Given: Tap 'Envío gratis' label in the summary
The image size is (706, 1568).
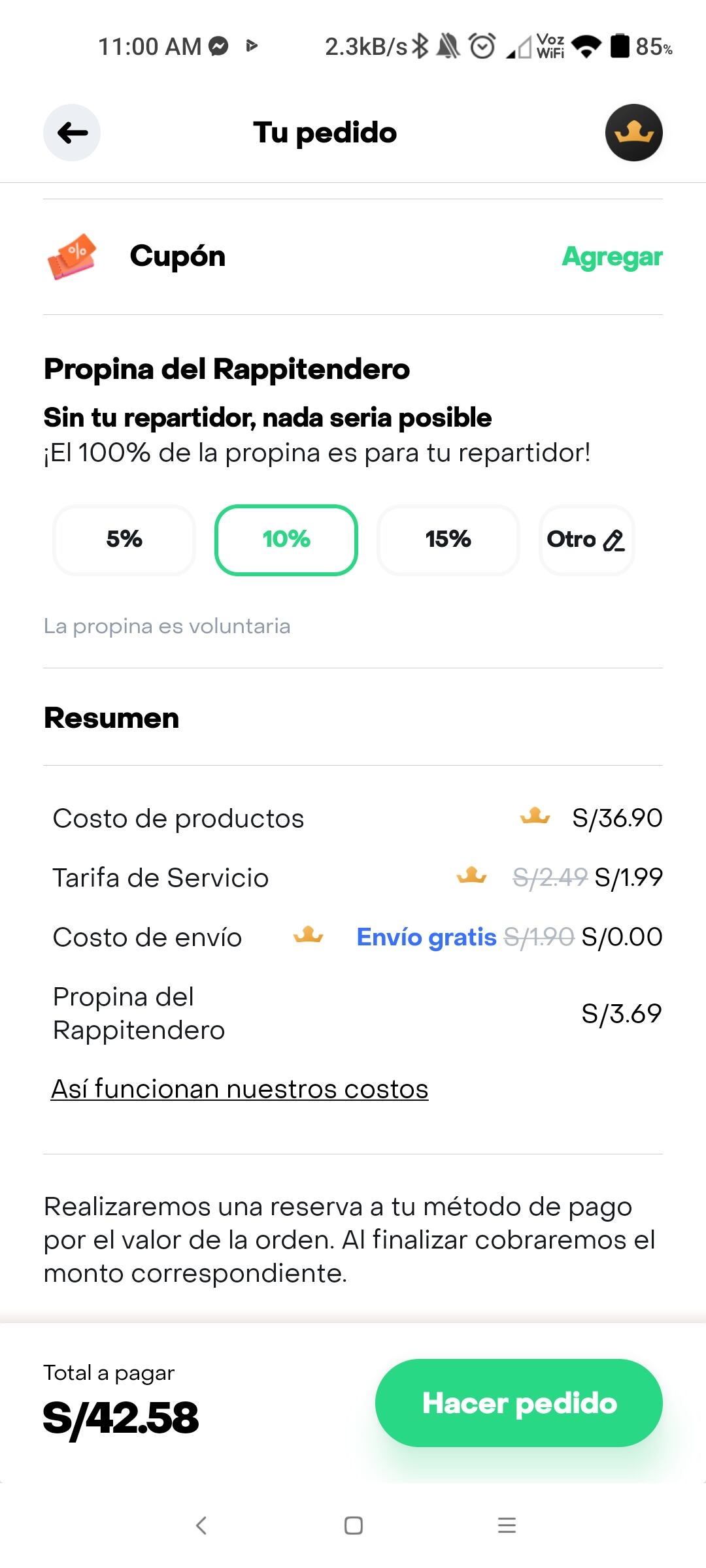Looking at the screenshot, I should coord(426,937).
